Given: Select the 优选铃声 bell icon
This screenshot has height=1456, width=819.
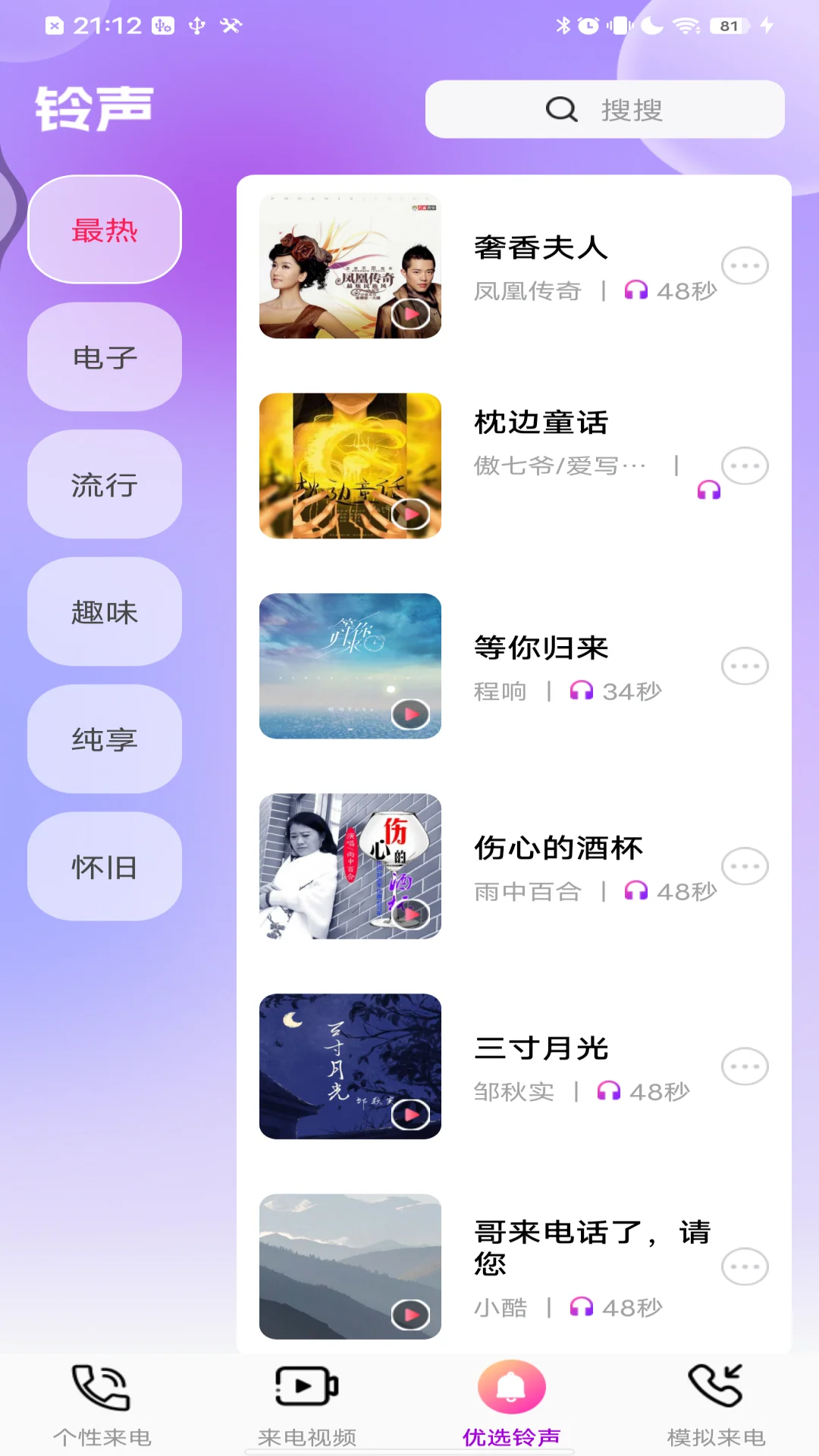Looking at the screenshot, I should 510,1385.
